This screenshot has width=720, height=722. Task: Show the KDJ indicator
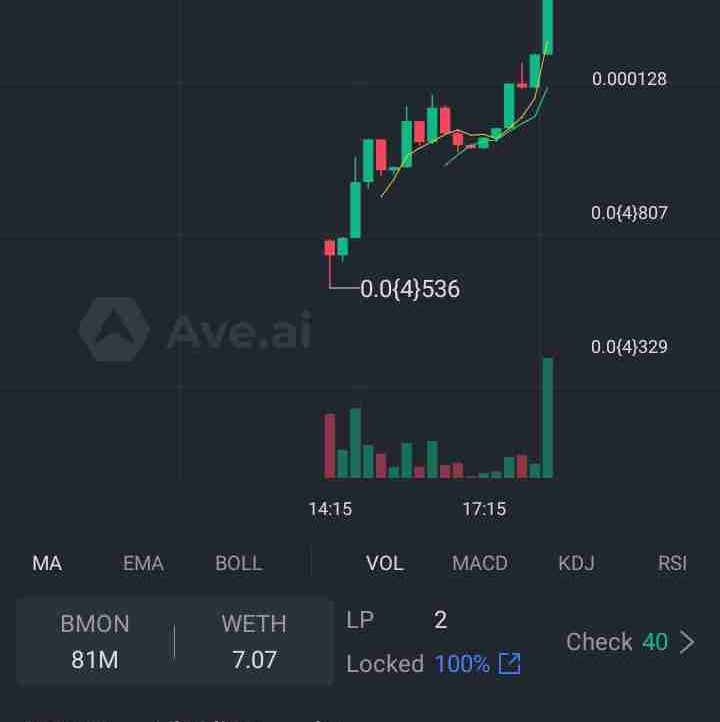[576, 563]
